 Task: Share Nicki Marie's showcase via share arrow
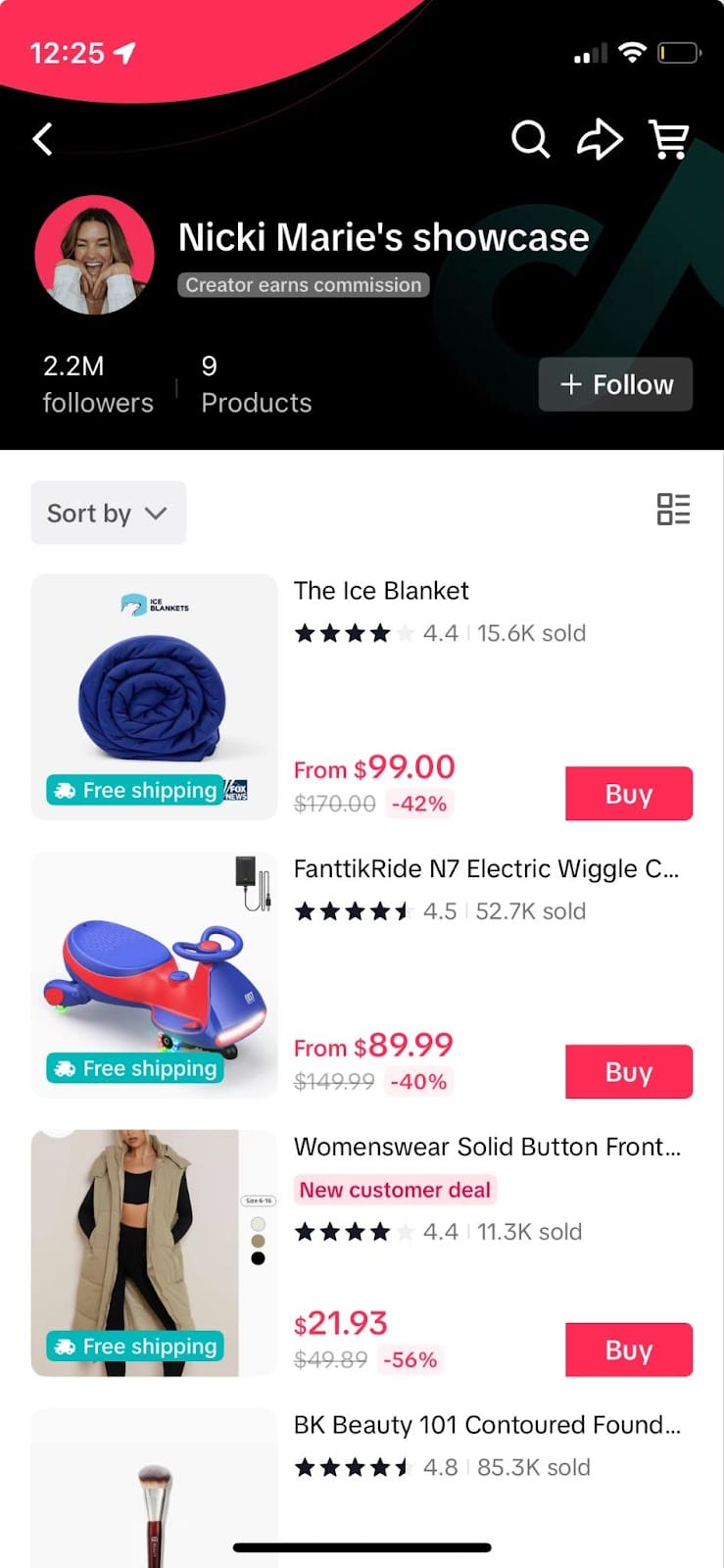tap(601, 139)
